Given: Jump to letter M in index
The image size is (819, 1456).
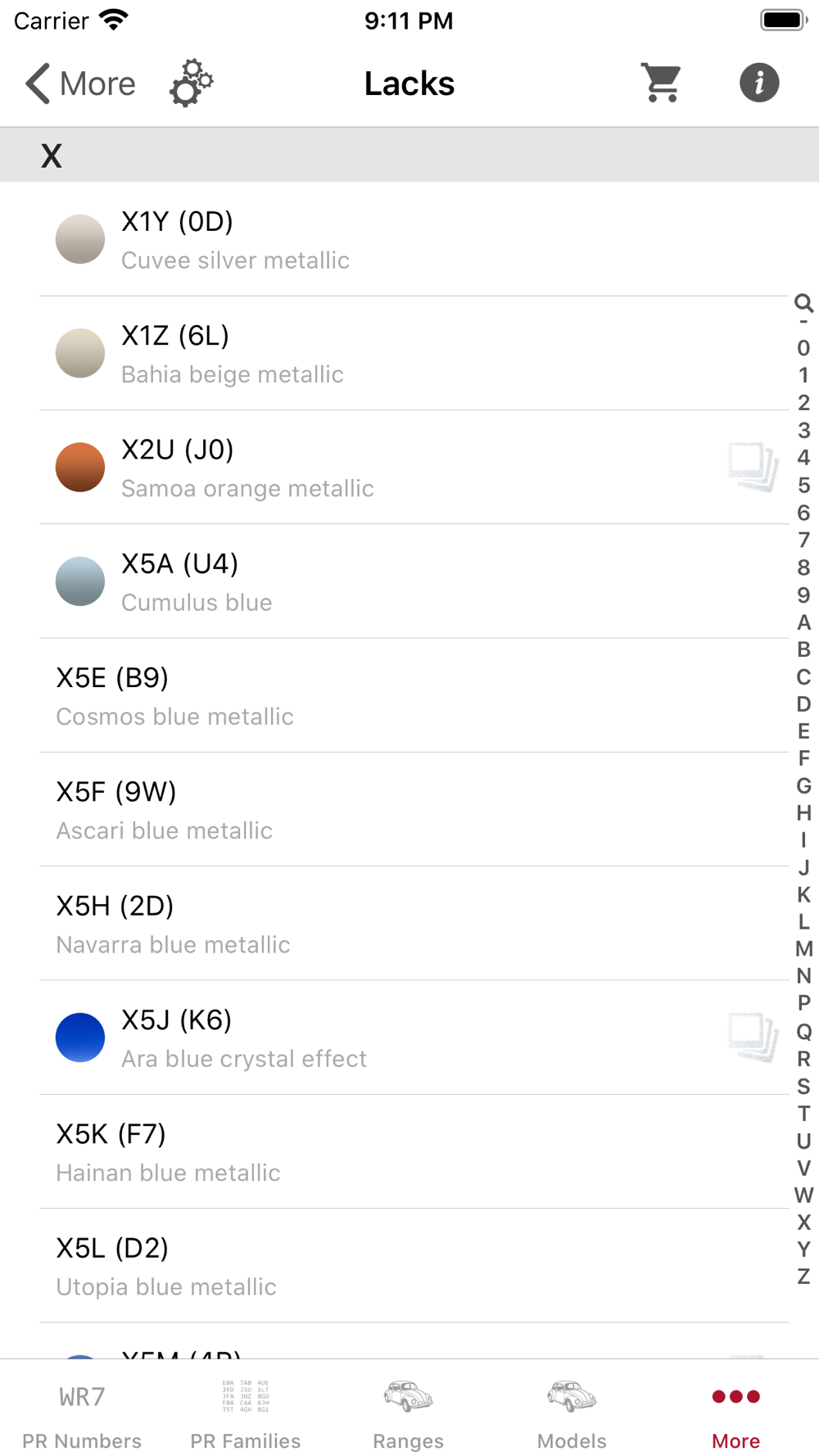Looking at the screenshot, I should tap(803, 948).
